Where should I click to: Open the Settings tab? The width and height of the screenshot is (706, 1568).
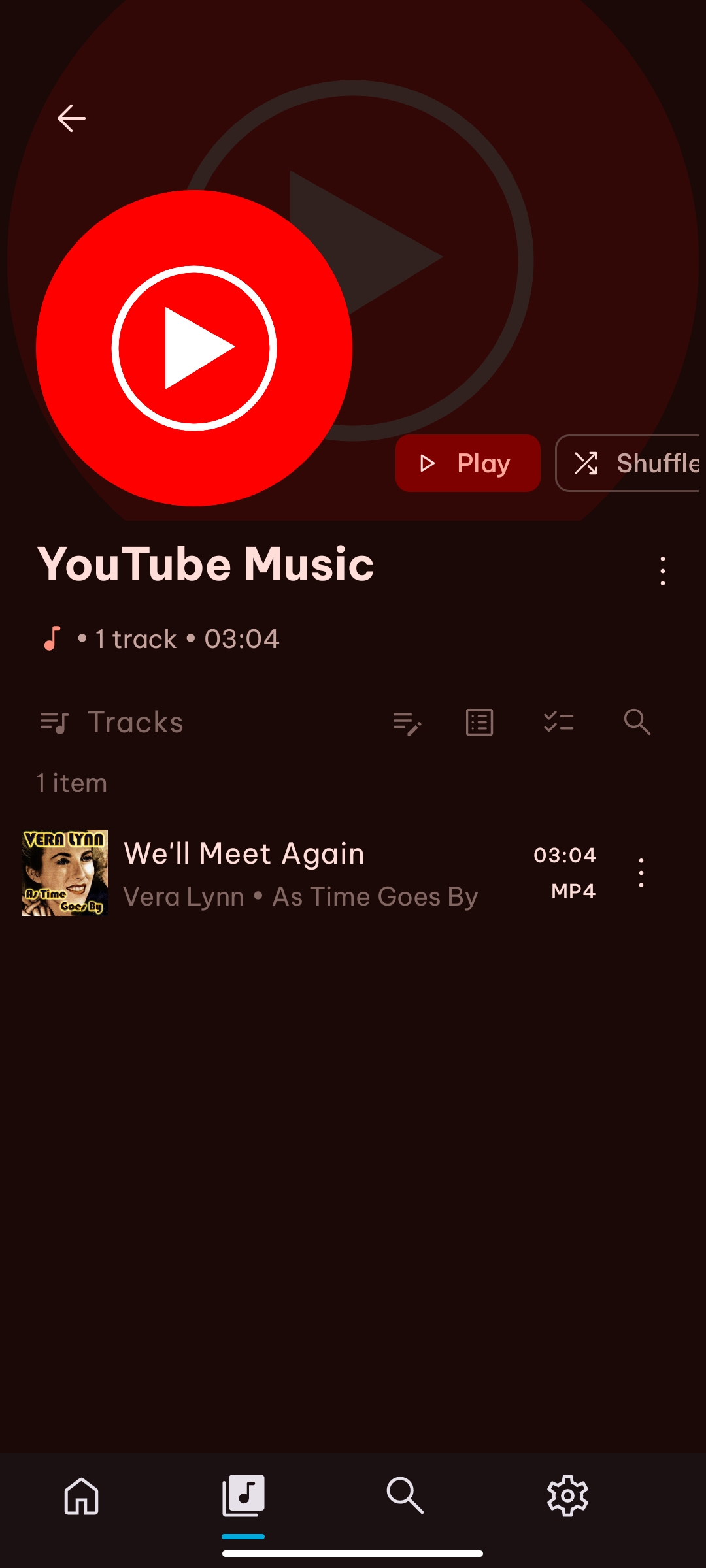567,1495
